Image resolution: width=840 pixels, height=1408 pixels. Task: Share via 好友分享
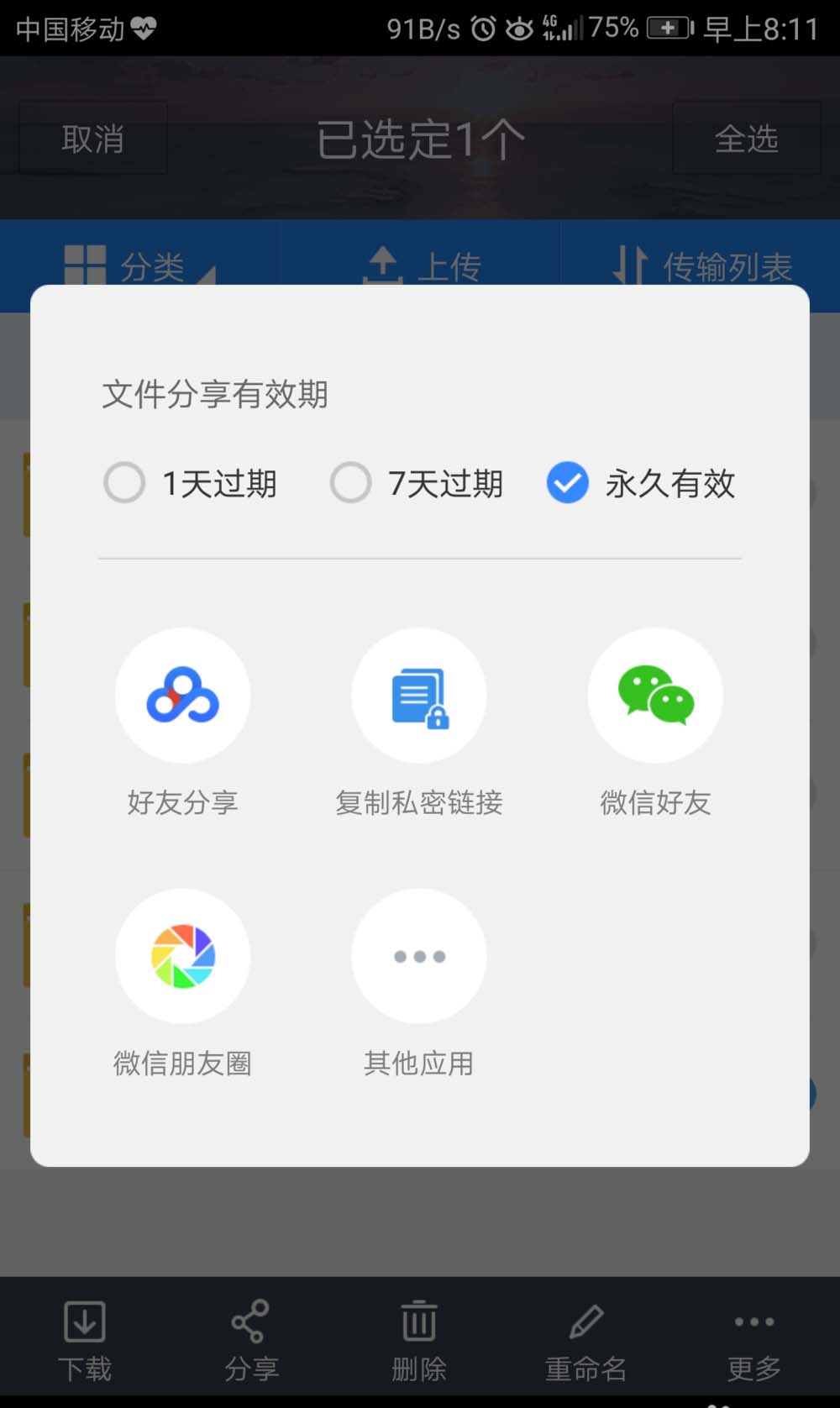[x=182, y=696]
